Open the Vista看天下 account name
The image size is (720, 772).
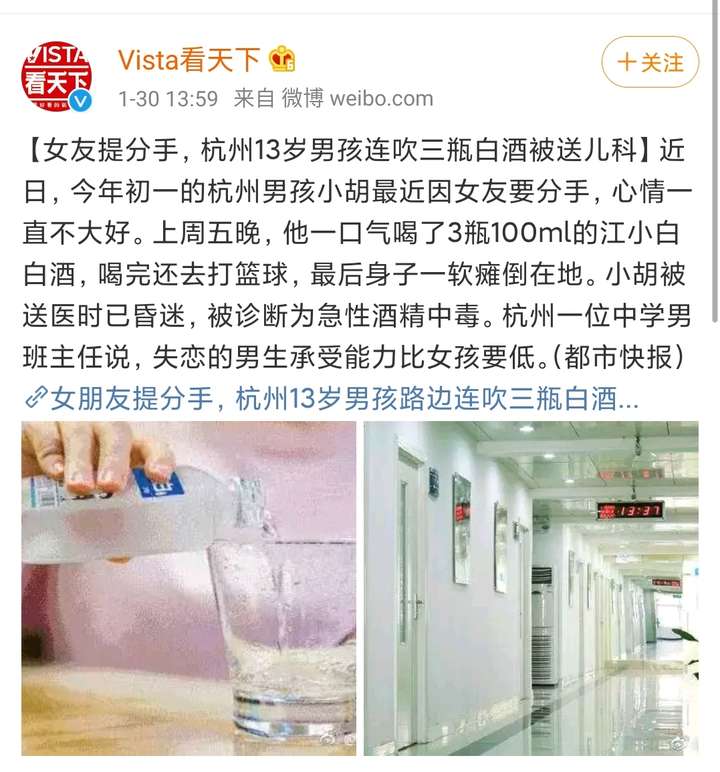pyautogui.click(x=189, y=59)
